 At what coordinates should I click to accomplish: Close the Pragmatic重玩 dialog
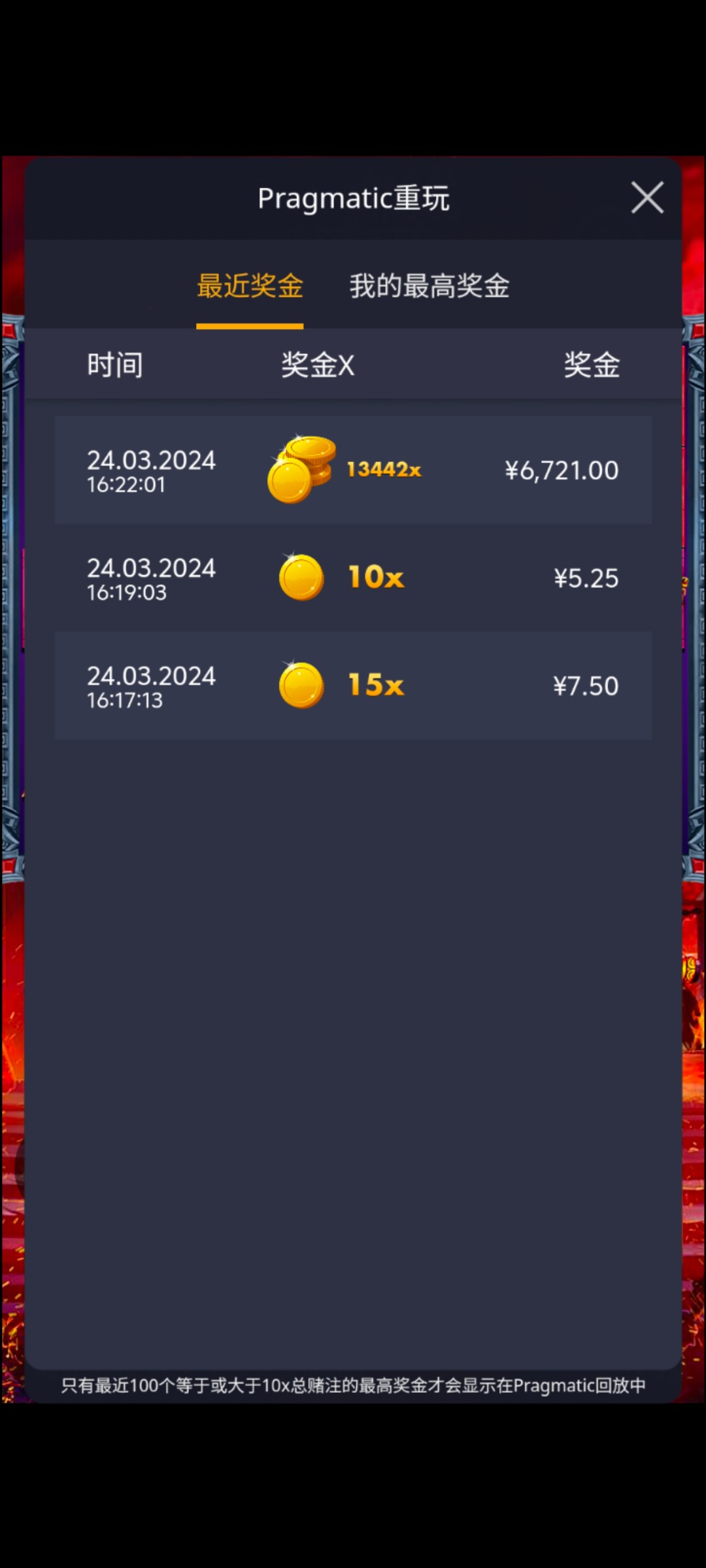coord(647,197)
